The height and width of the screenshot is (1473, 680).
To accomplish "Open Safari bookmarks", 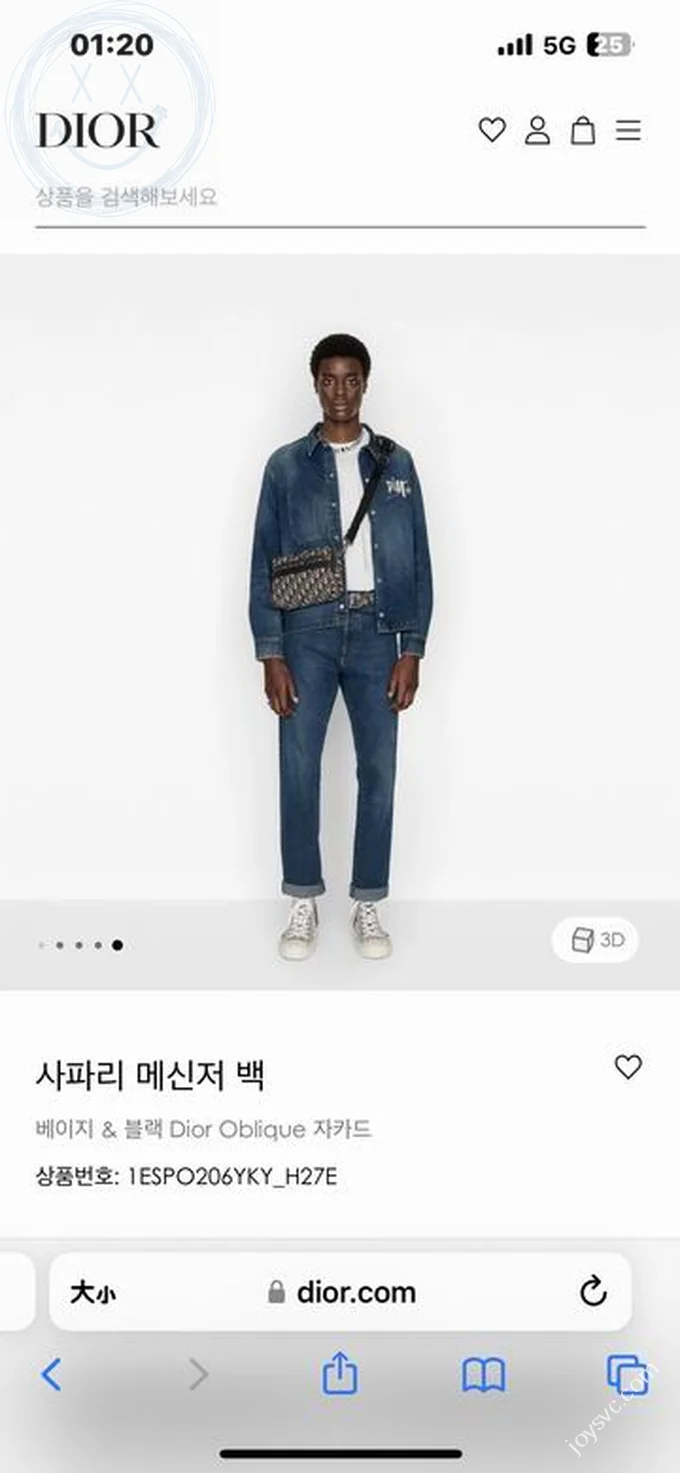I will (x=483, y=1376).
